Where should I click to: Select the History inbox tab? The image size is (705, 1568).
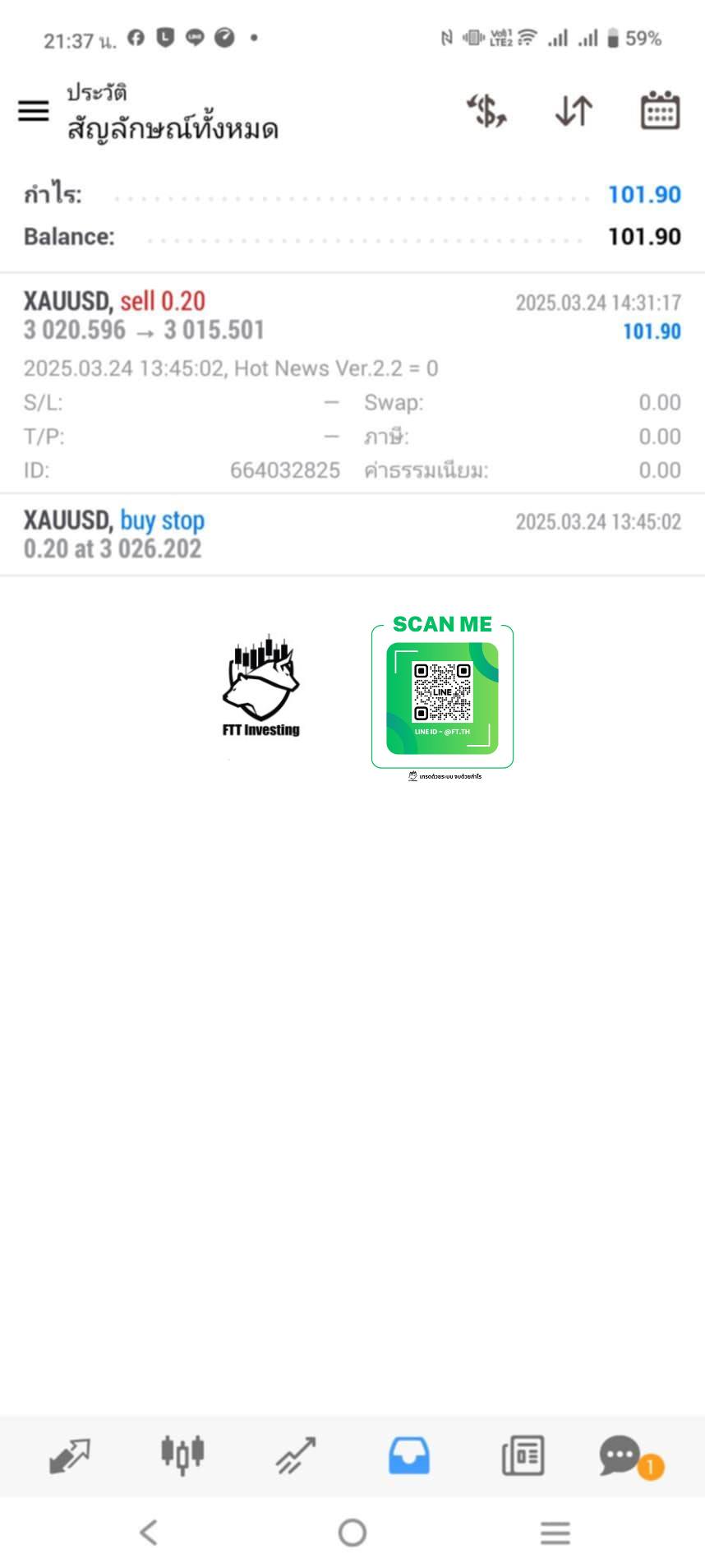[x=408, y=1455]
